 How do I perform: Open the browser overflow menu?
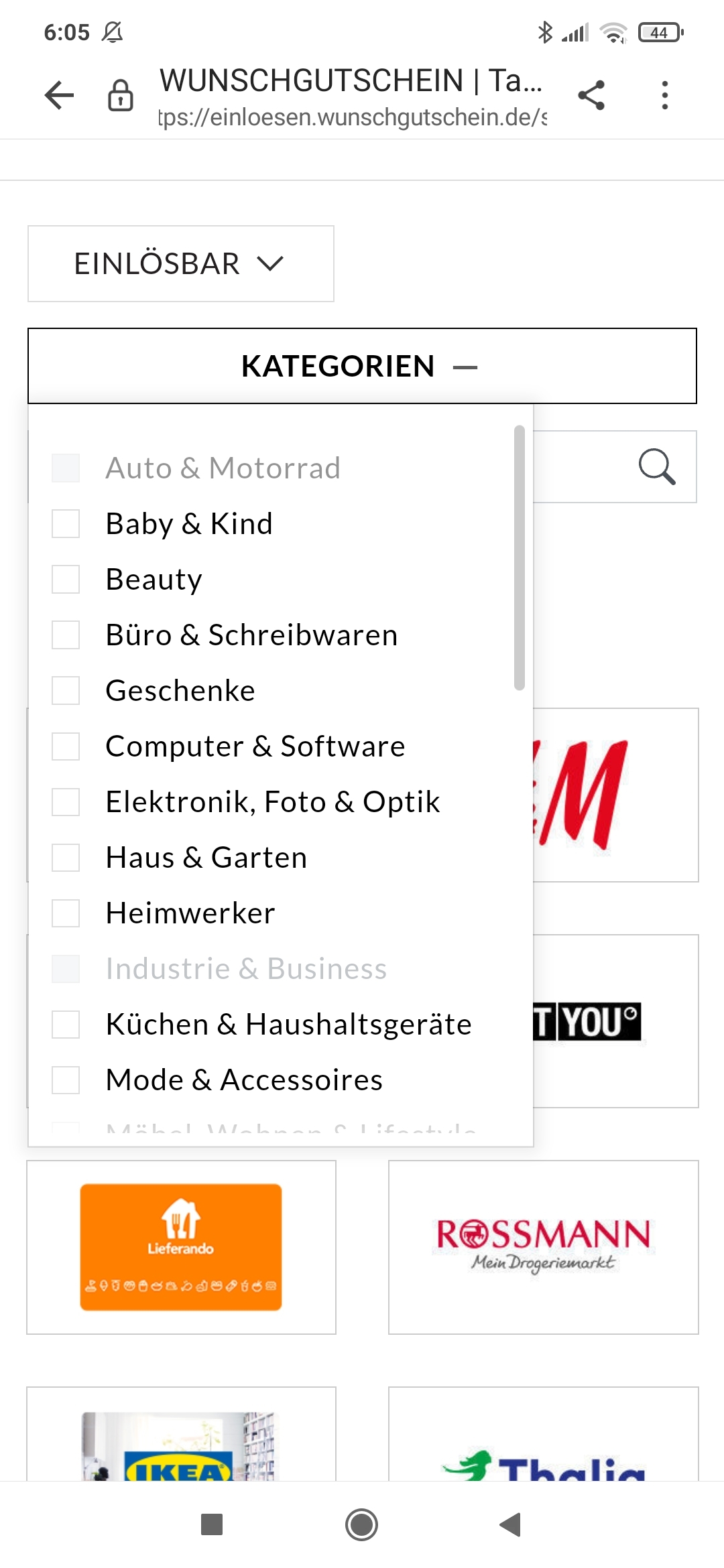click(665, 95)
